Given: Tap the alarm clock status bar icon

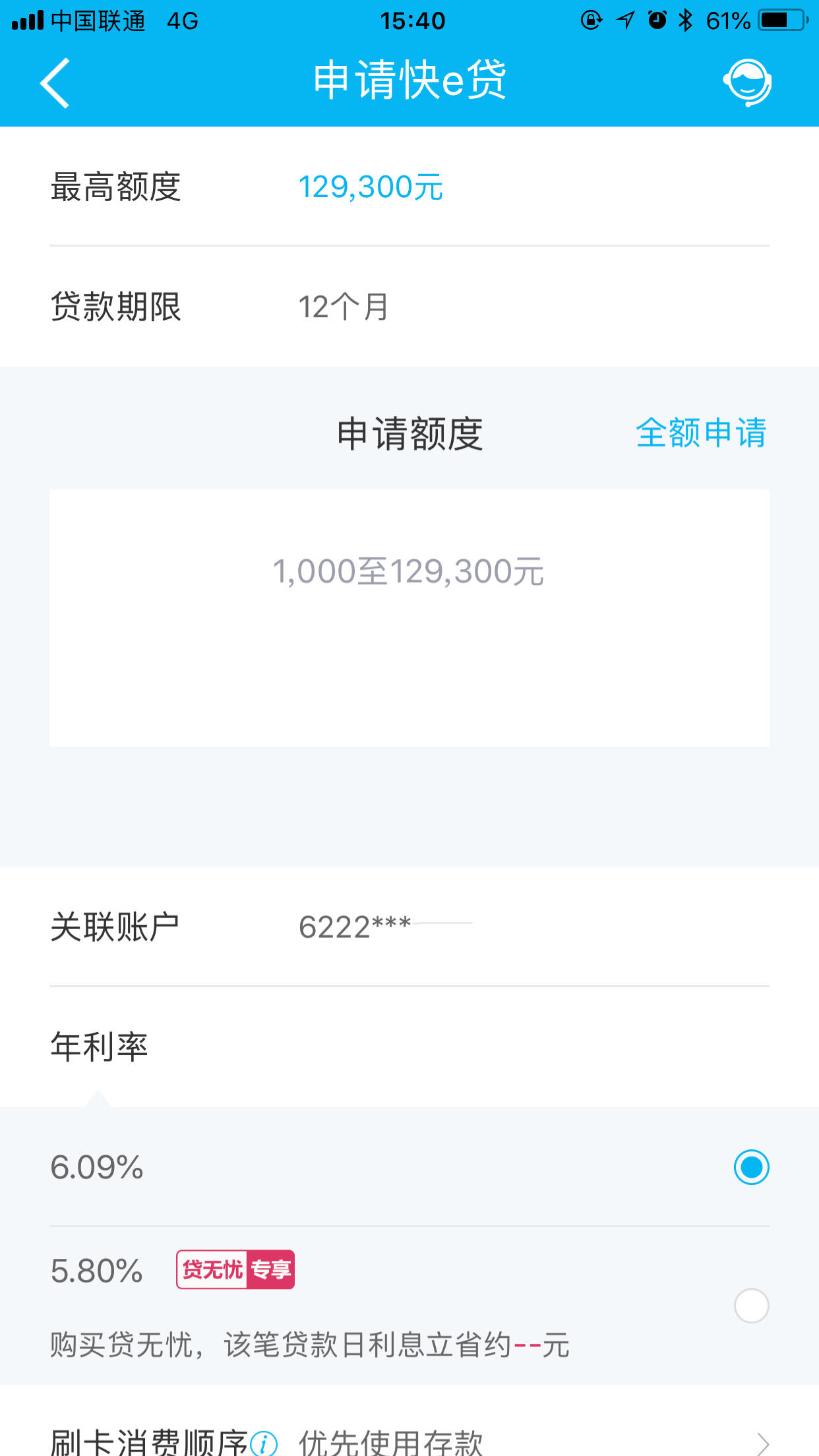Looking at the screenshot, I should click(x=655, y=20).
